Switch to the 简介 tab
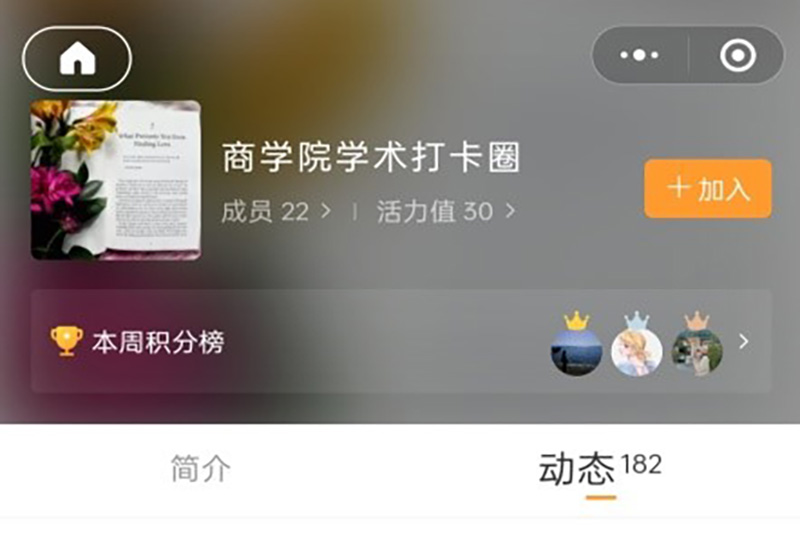 (x=201, y=469)
